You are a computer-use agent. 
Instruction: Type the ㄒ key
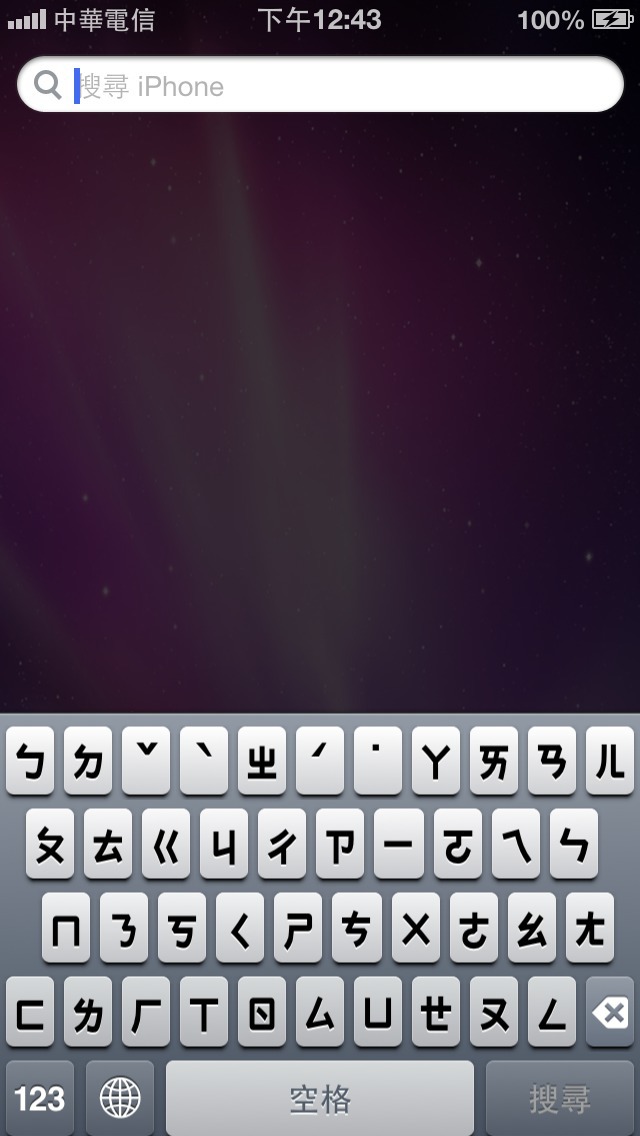point(204,1011)
